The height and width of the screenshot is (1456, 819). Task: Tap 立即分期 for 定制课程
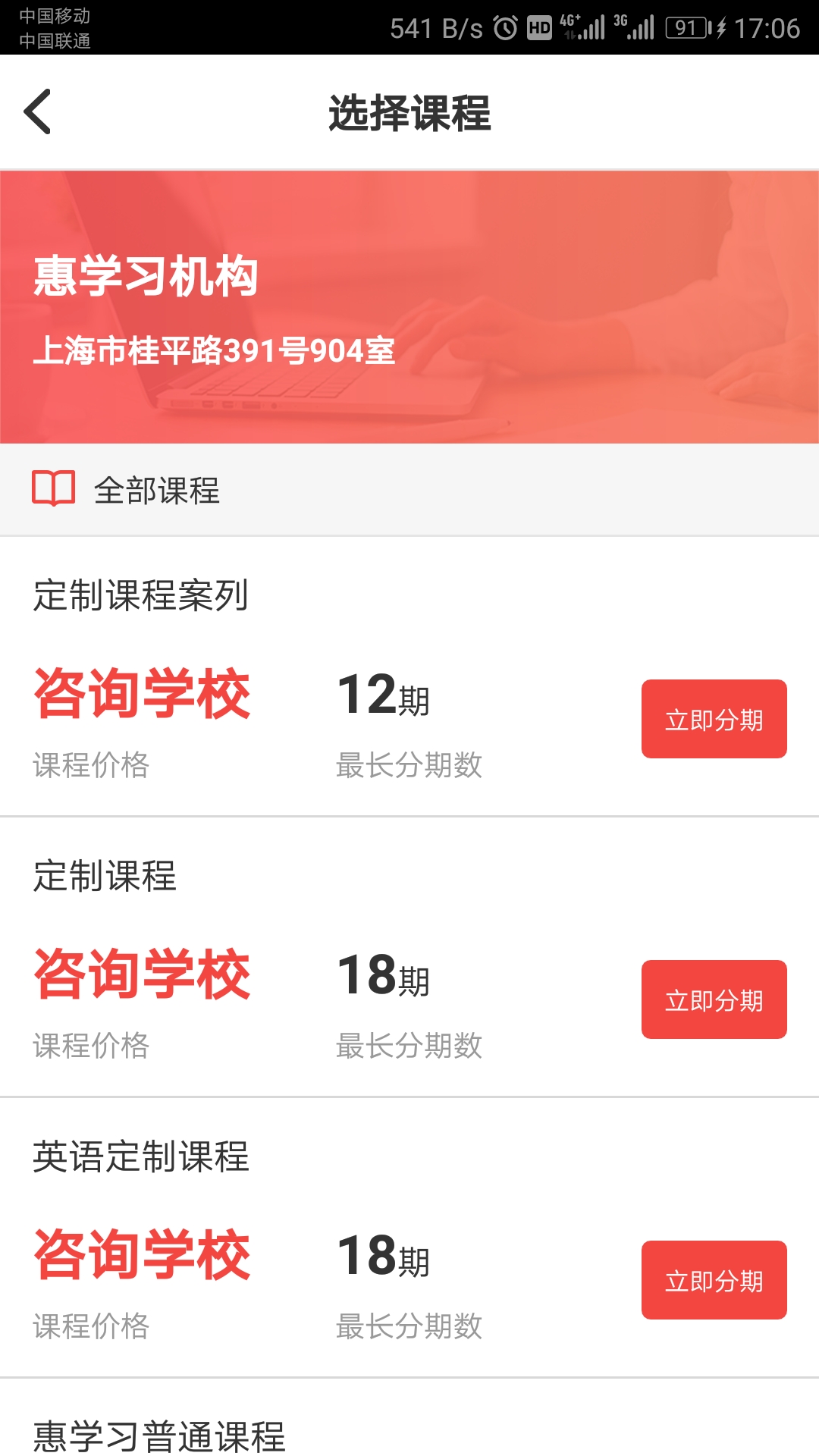[714, 999]
